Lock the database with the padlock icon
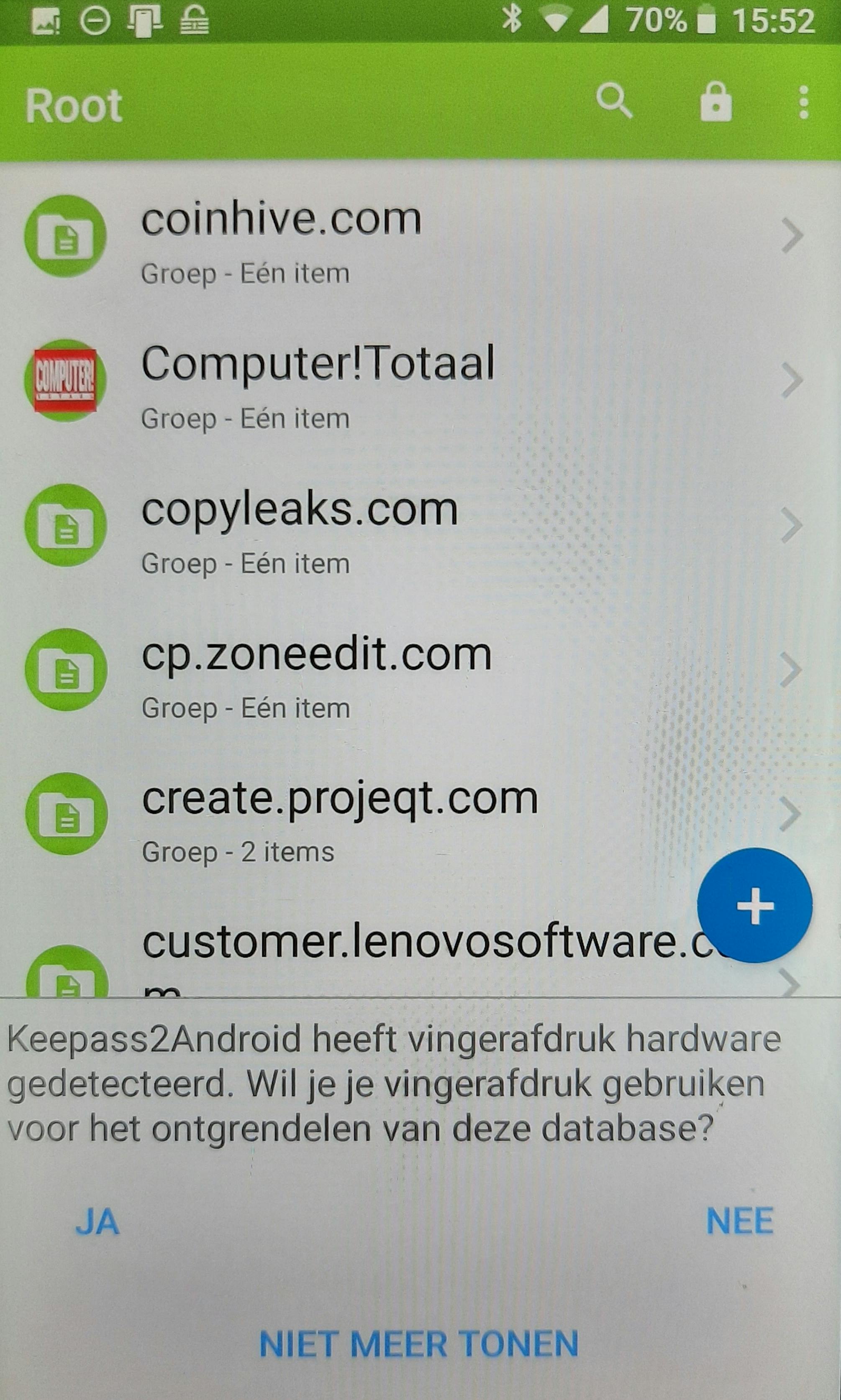841x1400 pixels. pyautogui.click(x=715, y=102)
